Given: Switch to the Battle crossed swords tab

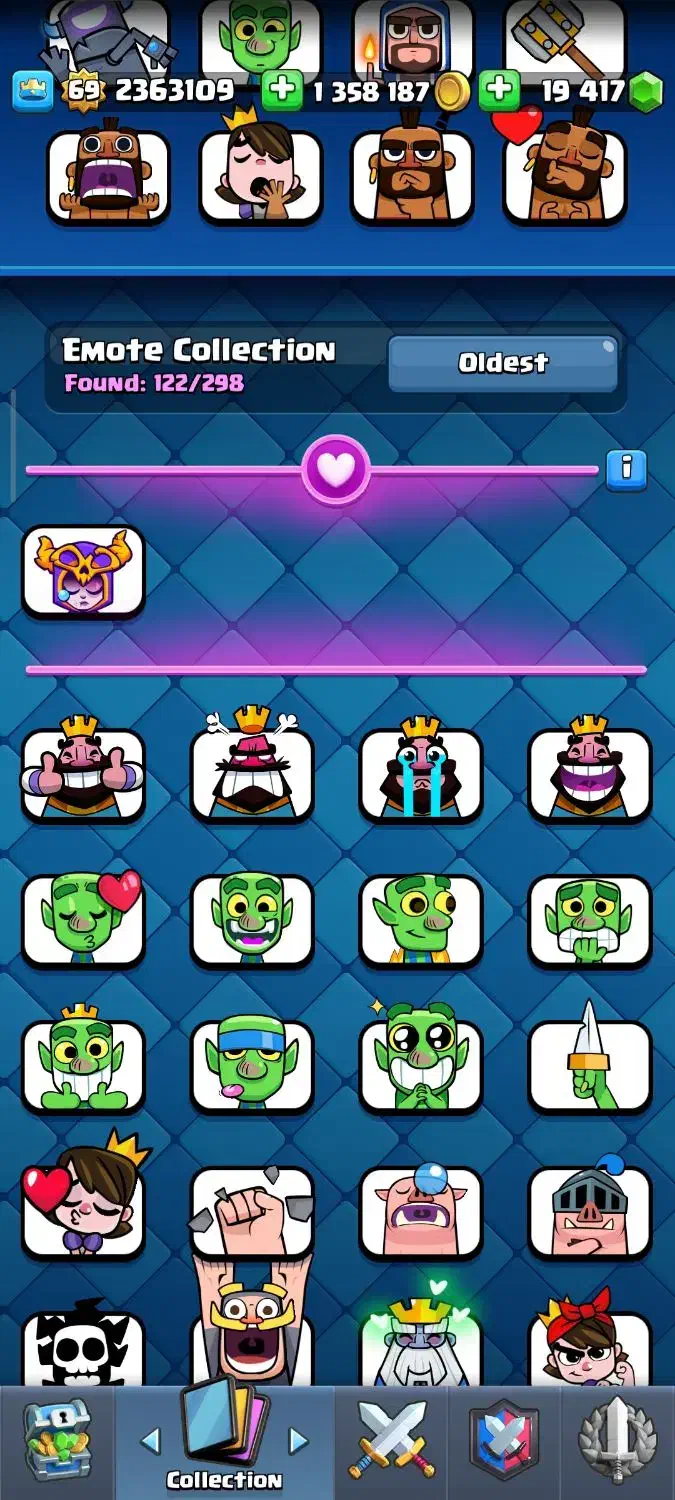Looking at the screenshot, I should click(392, 1441).
